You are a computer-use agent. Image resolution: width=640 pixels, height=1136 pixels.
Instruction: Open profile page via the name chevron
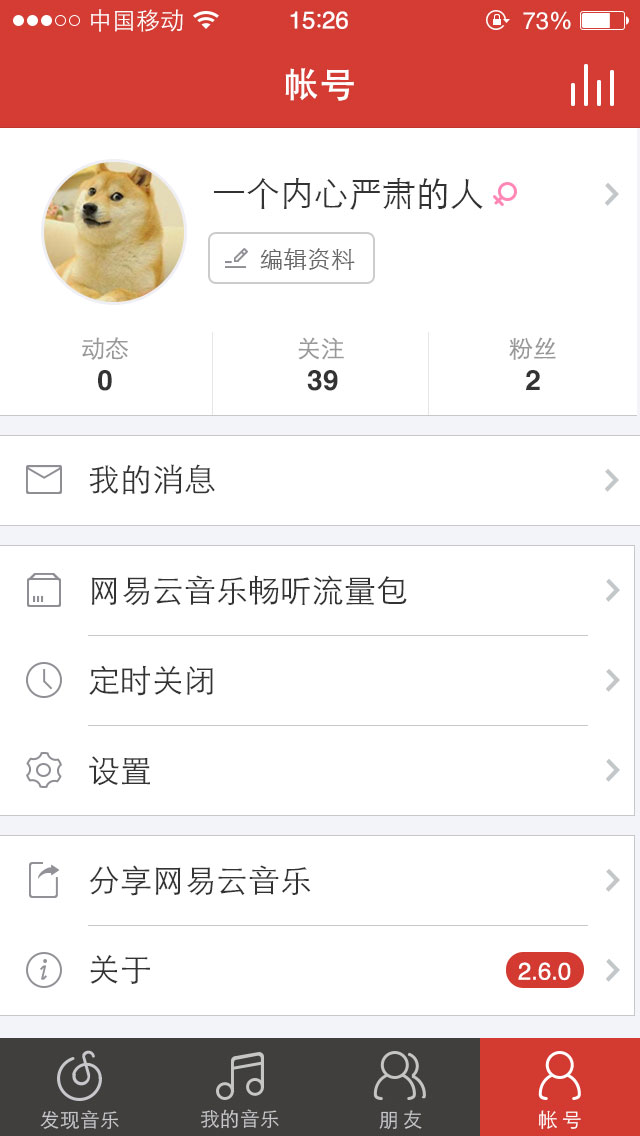[611, 194]
